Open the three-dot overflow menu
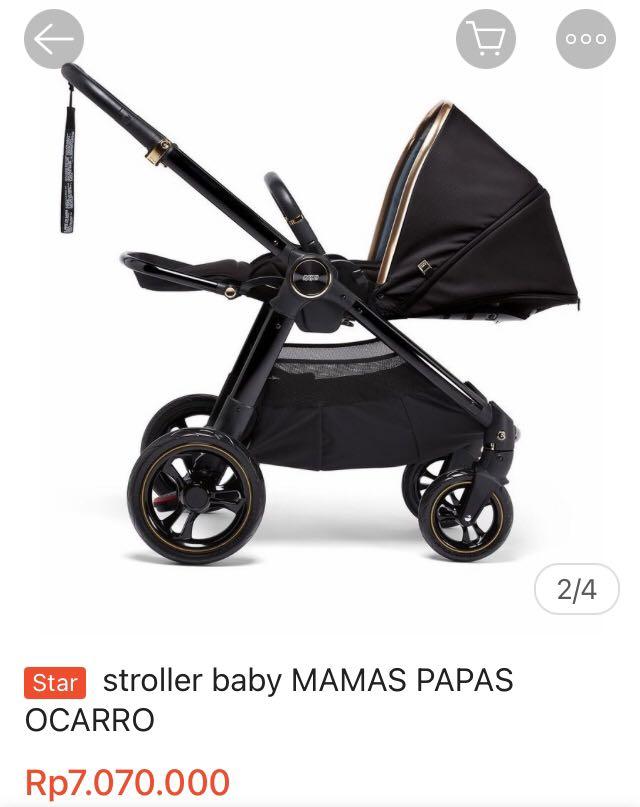This screenshot has height=807, width=640. point(586,39)
